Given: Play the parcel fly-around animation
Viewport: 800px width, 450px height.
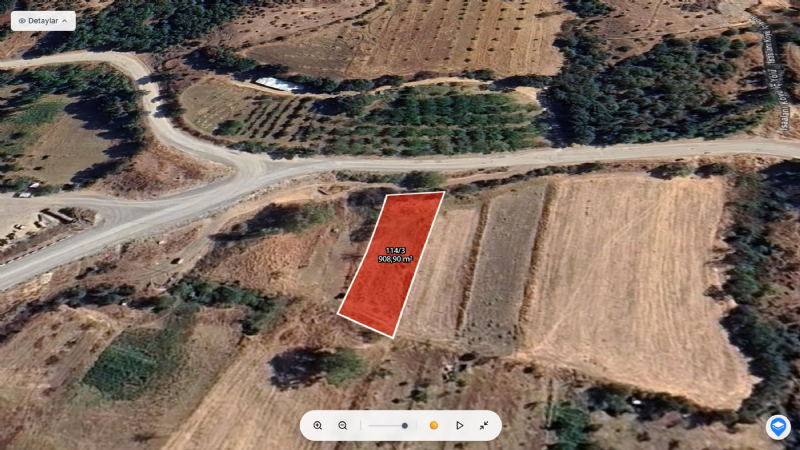Looking at the screenshot, I should [459, 425].
